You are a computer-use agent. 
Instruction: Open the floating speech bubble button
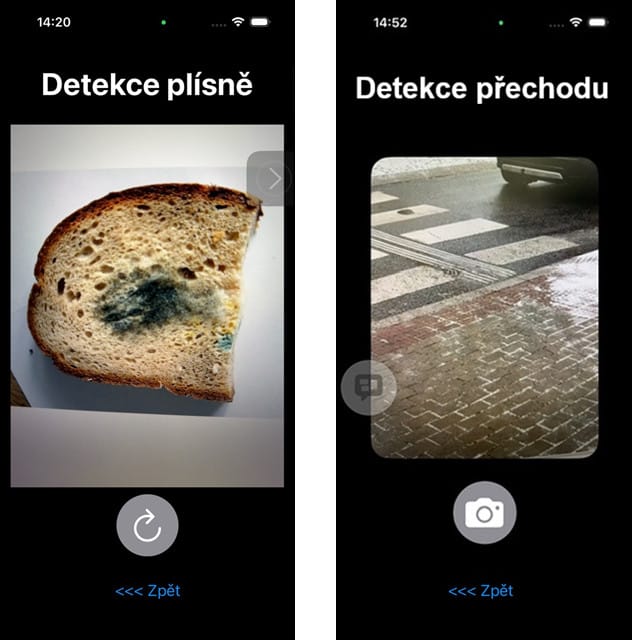click(369, 387)
